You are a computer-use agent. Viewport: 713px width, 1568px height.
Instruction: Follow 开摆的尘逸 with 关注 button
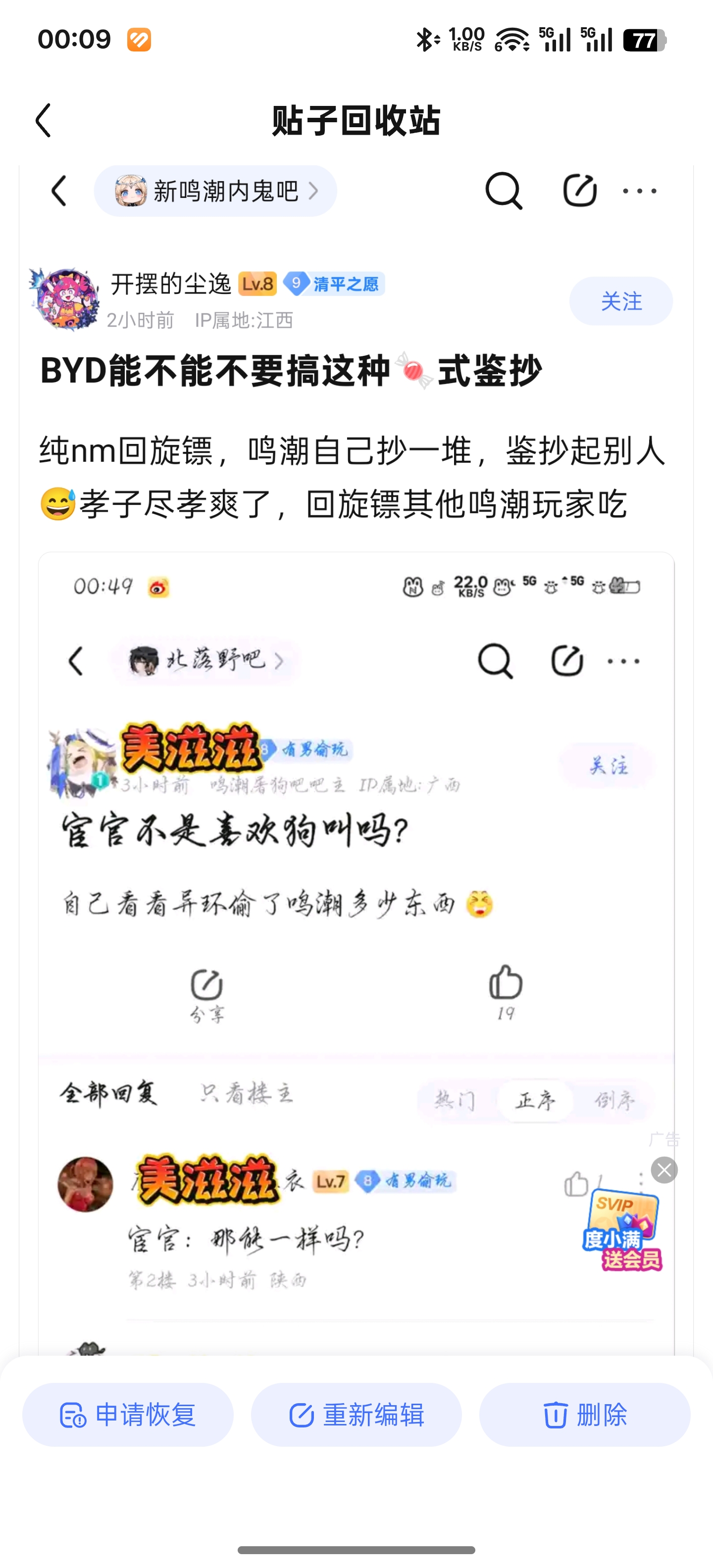coord(620,301)
